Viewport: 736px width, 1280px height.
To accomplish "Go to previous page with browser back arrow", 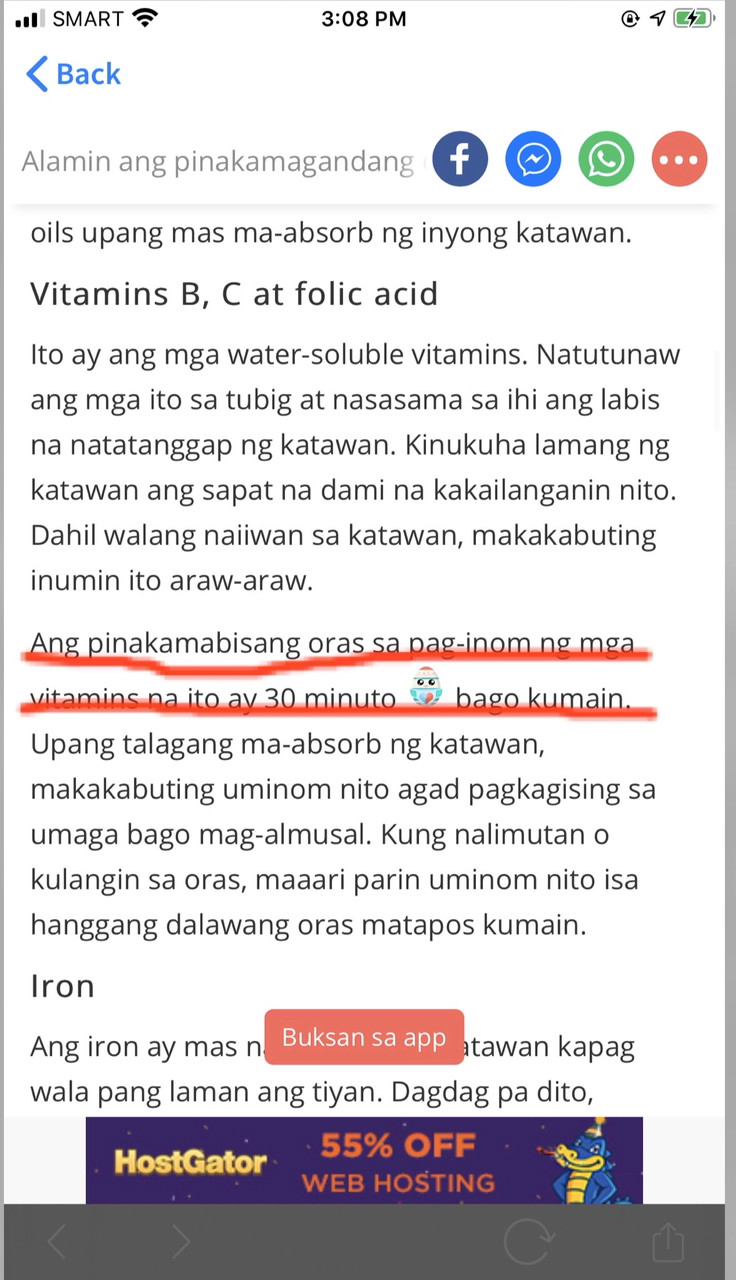I will (57, 1242).
